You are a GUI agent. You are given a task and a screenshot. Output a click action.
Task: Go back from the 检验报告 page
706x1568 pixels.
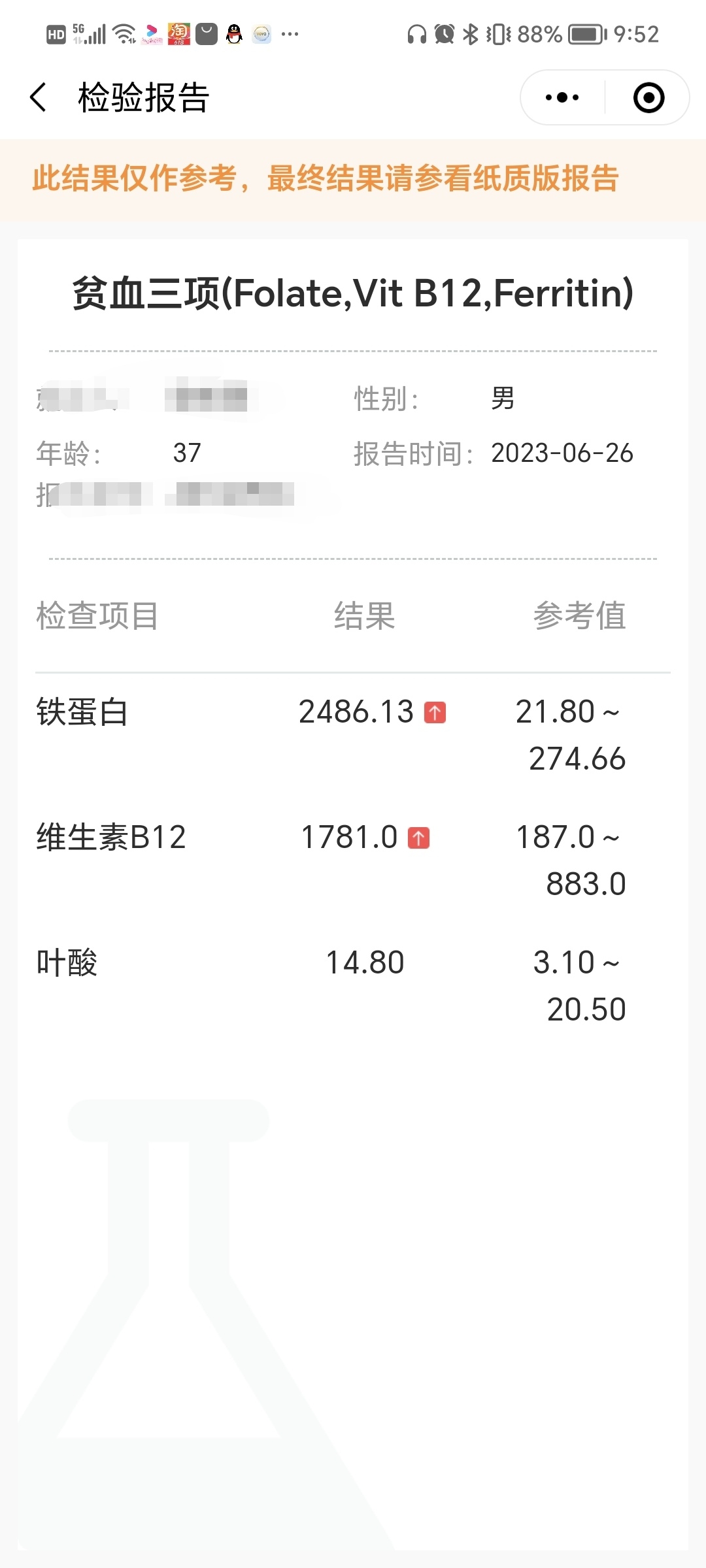39,97
